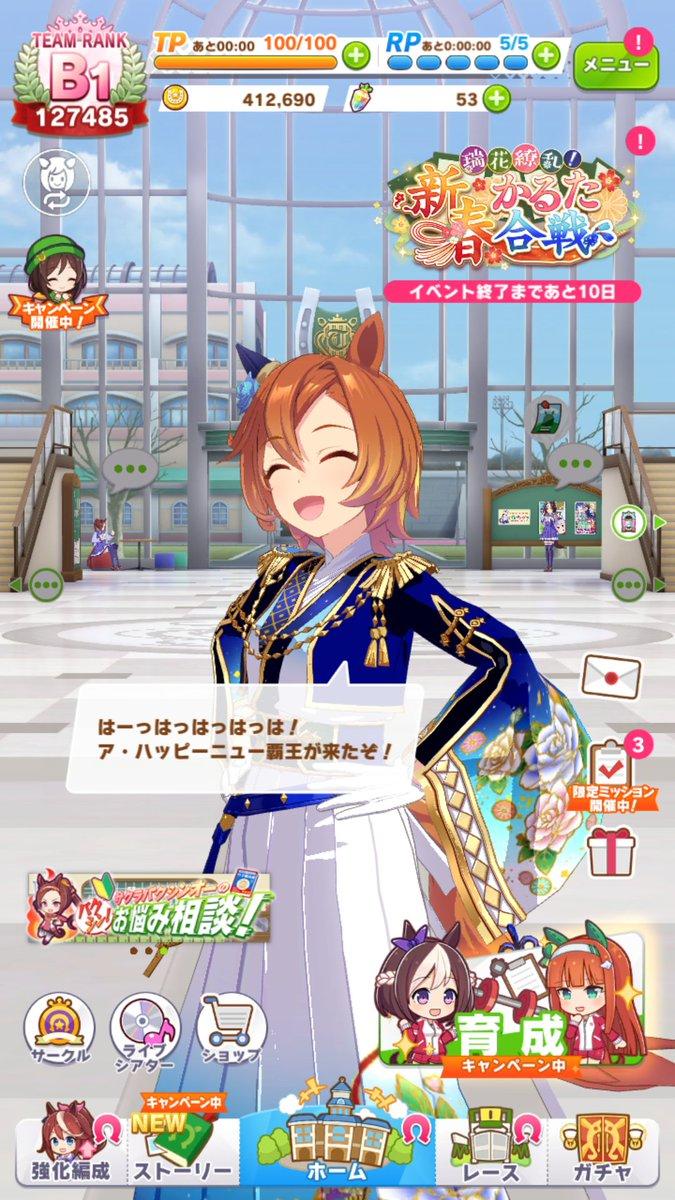Open the お悩み相談 banner
The height and width of the screenshot is (1200, 675).
150,904
